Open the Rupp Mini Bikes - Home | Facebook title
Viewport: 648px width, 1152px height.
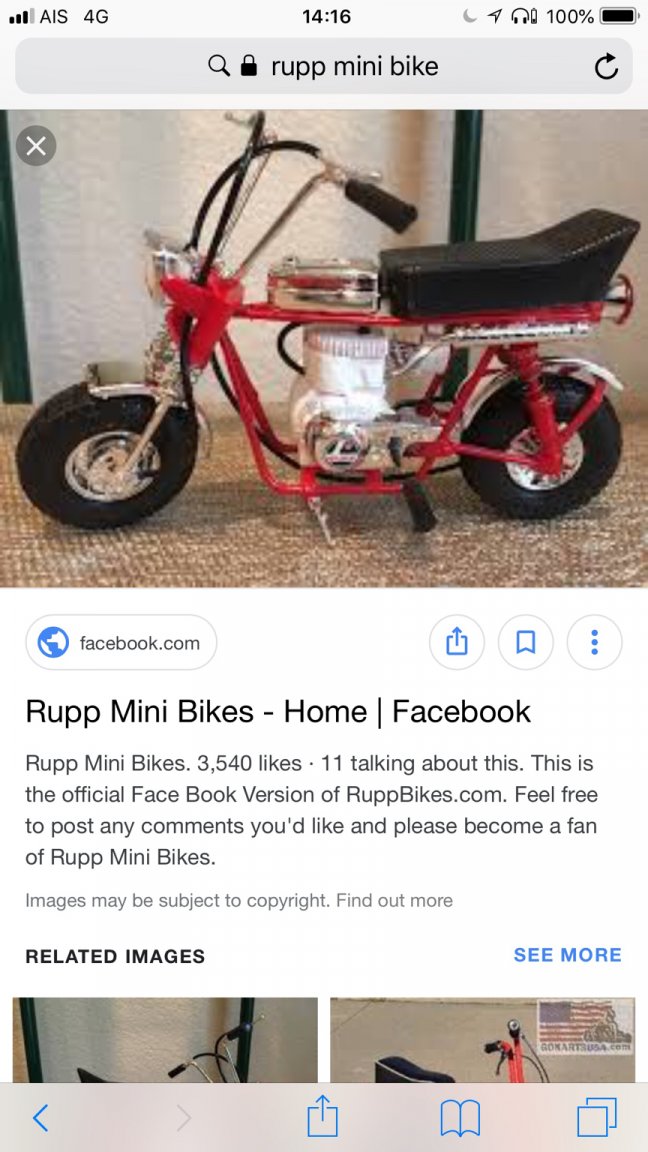278,712
